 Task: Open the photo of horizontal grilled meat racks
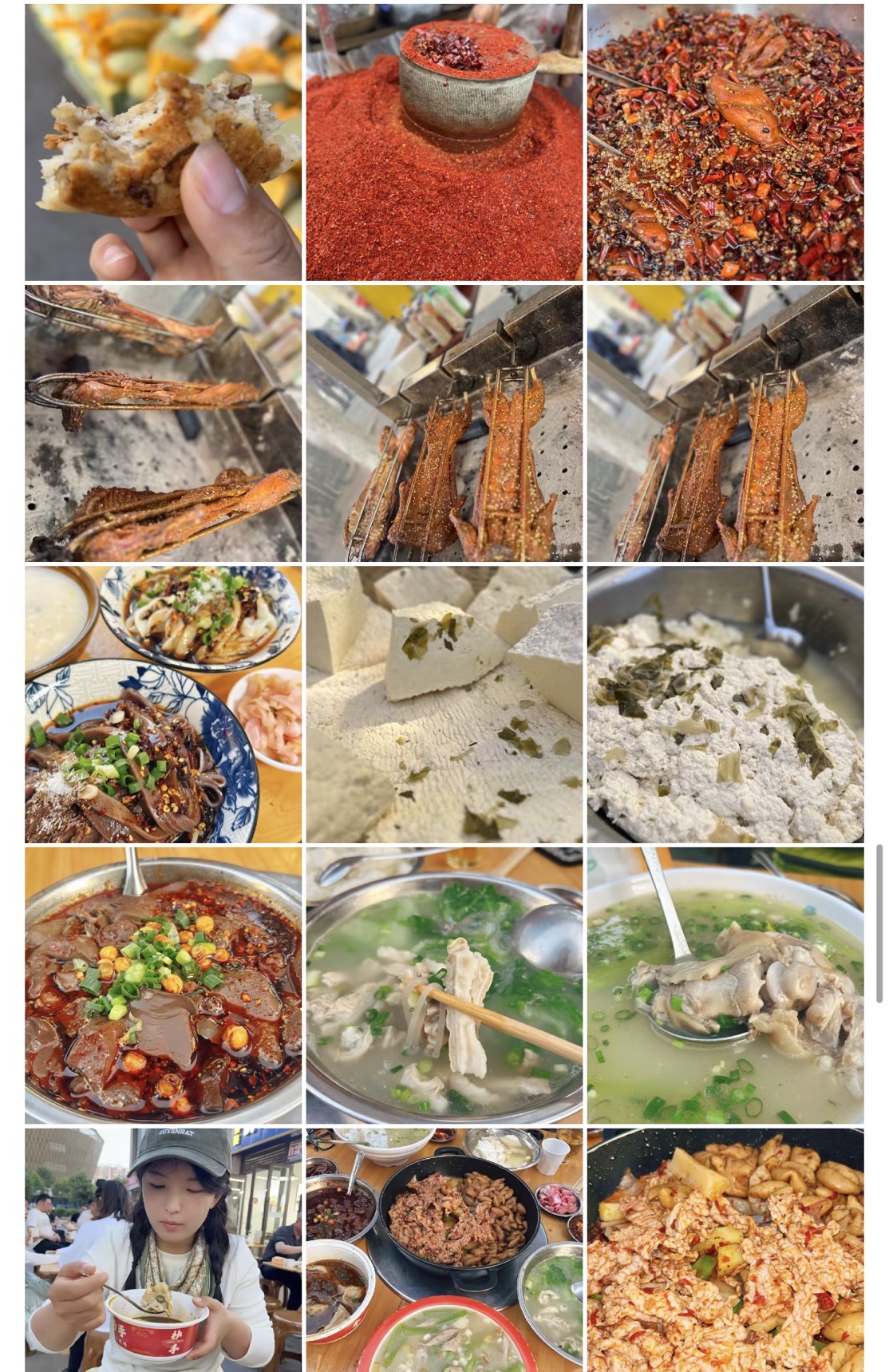[x=163, y=423]
